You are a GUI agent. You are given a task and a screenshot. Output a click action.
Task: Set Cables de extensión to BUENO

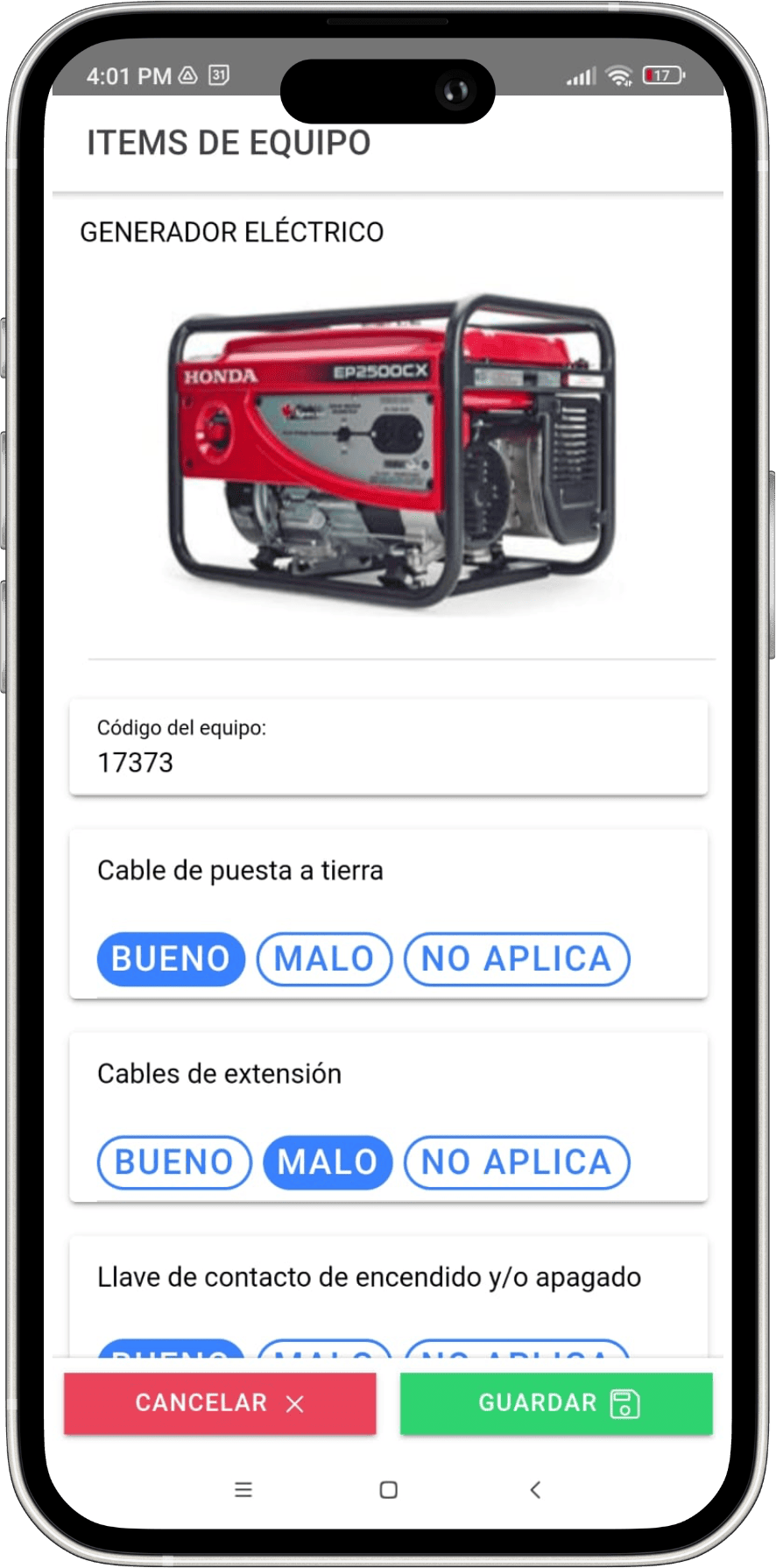pos(174,1162)
